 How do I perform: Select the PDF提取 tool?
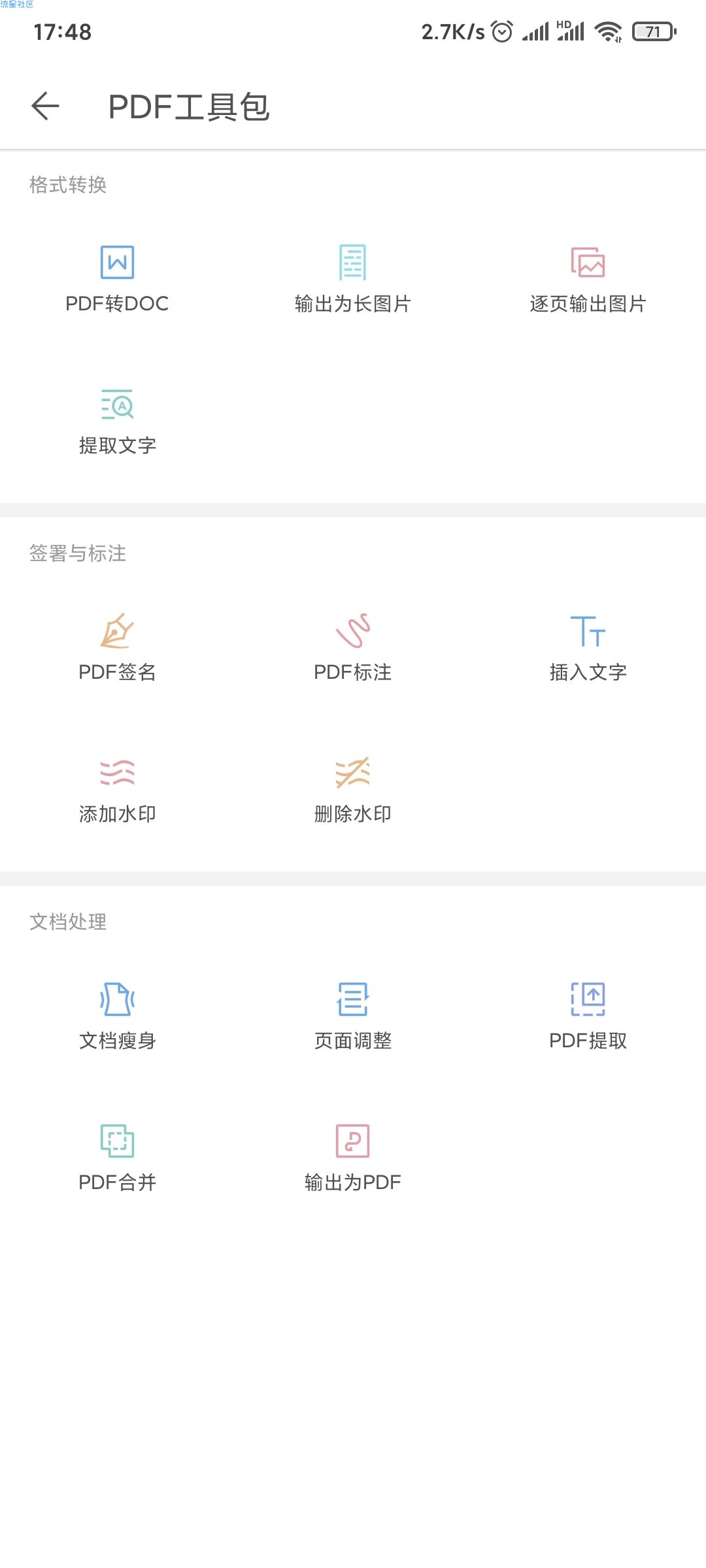pyautogui.click(x=588, y=1016)
